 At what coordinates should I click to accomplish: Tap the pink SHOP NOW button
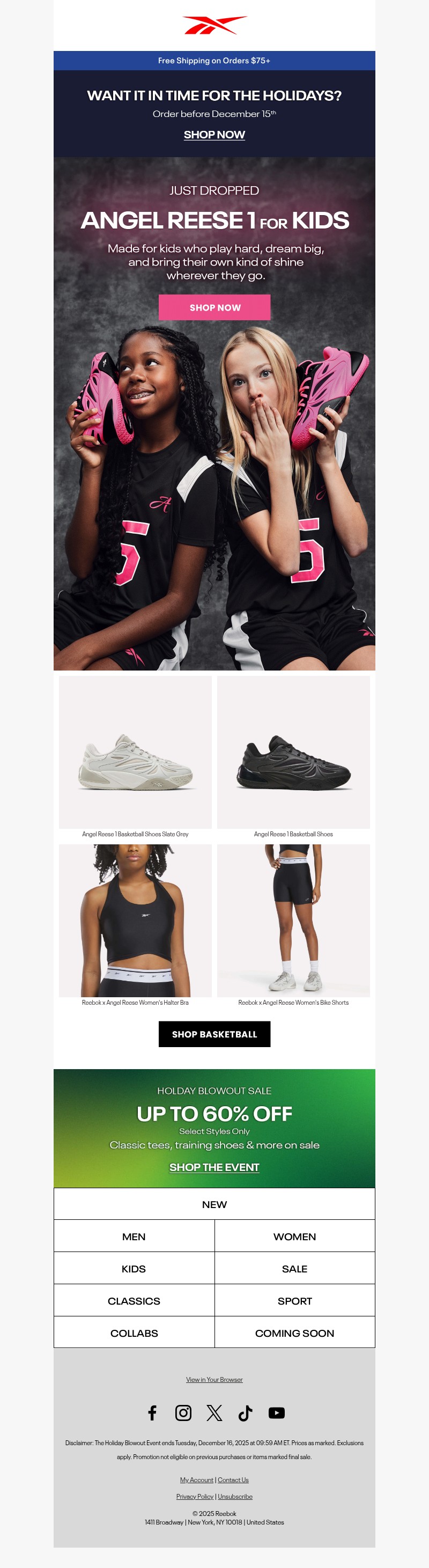click(214, 307)
